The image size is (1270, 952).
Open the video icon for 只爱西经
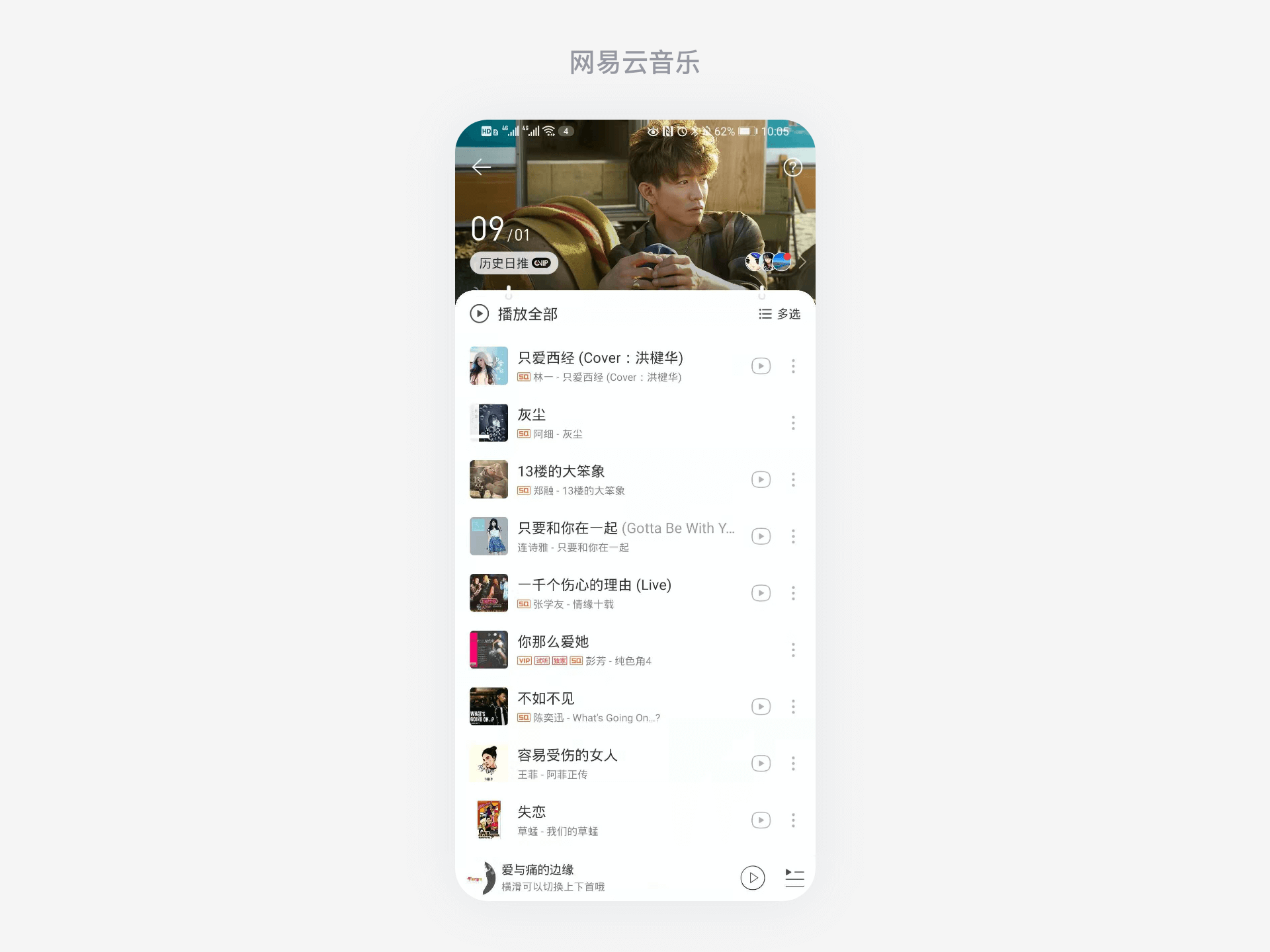tap(761, 366)
